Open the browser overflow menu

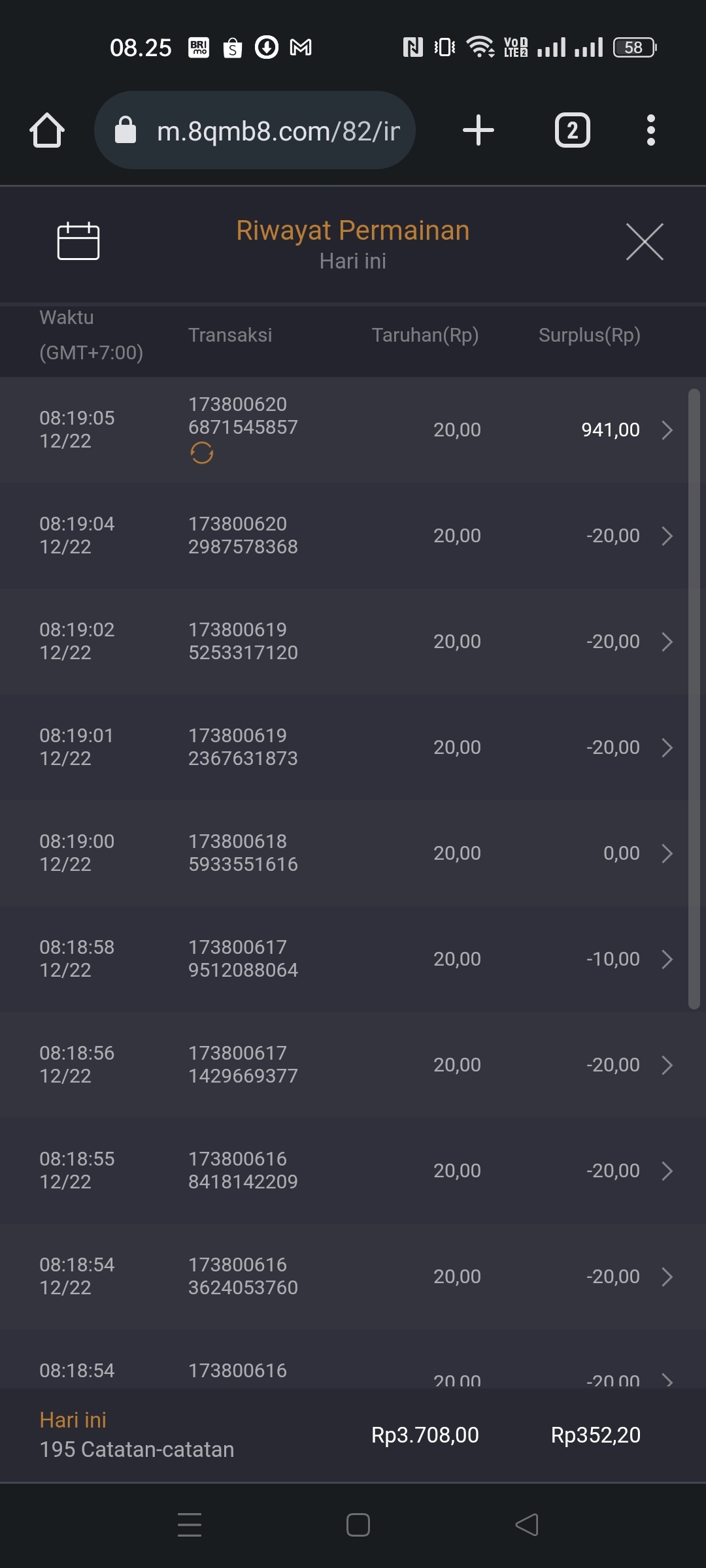(x=650, y=130)
